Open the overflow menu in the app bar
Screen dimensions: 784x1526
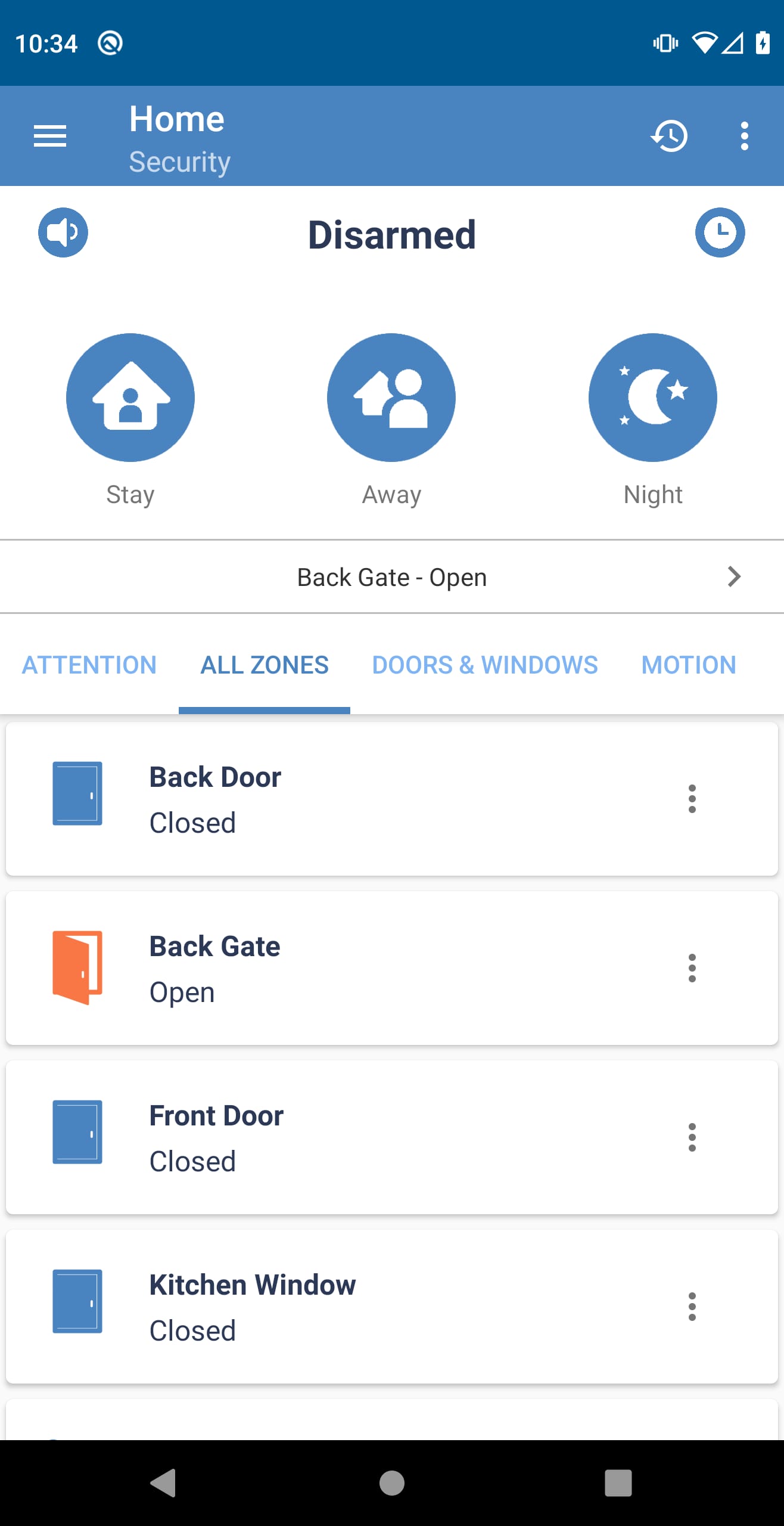pyautogui.click(x=743, y=136)
